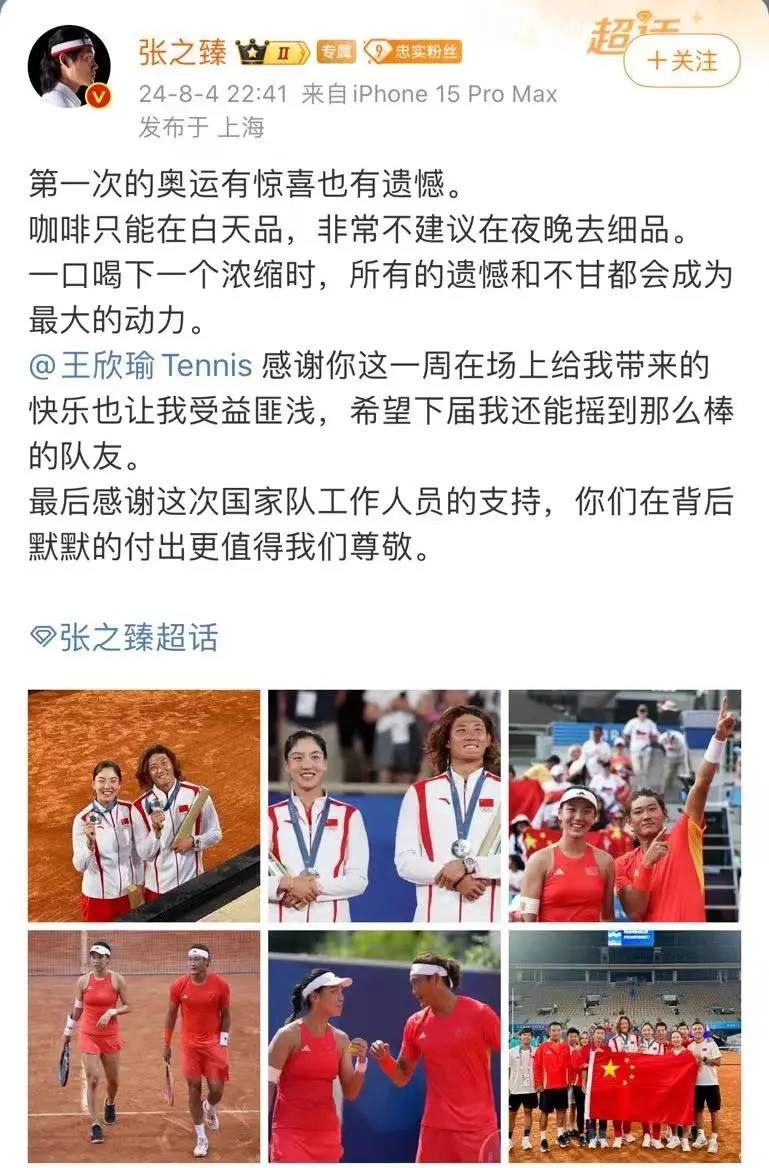
Task: Open the 张之臻 username link
Action: click(x=183, y=51)
